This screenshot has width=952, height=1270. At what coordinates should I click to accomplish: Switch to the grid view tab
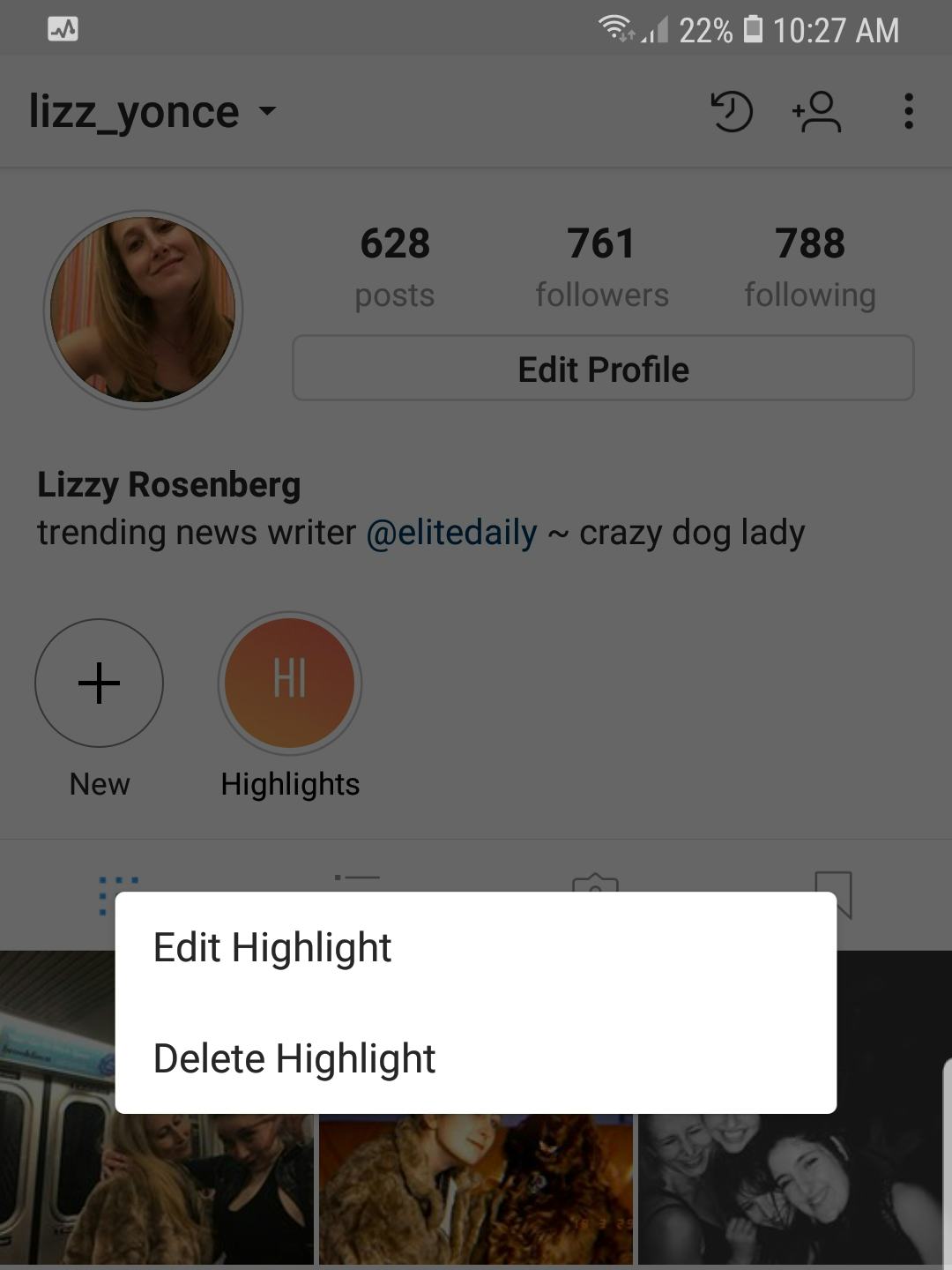click(x=119, y=884)
